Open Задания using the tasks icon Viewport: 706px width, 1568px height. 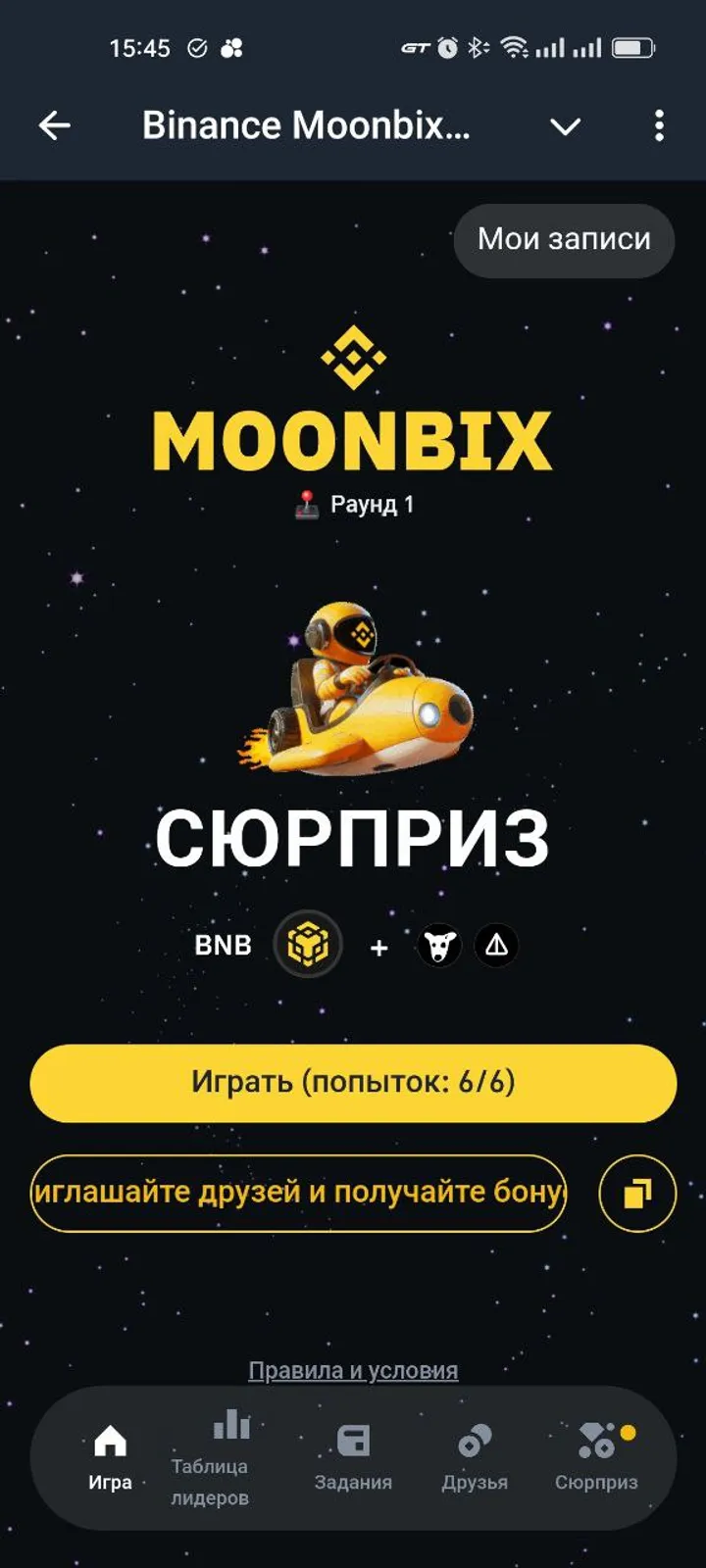pyautogui.click(x=356, y=1441)
